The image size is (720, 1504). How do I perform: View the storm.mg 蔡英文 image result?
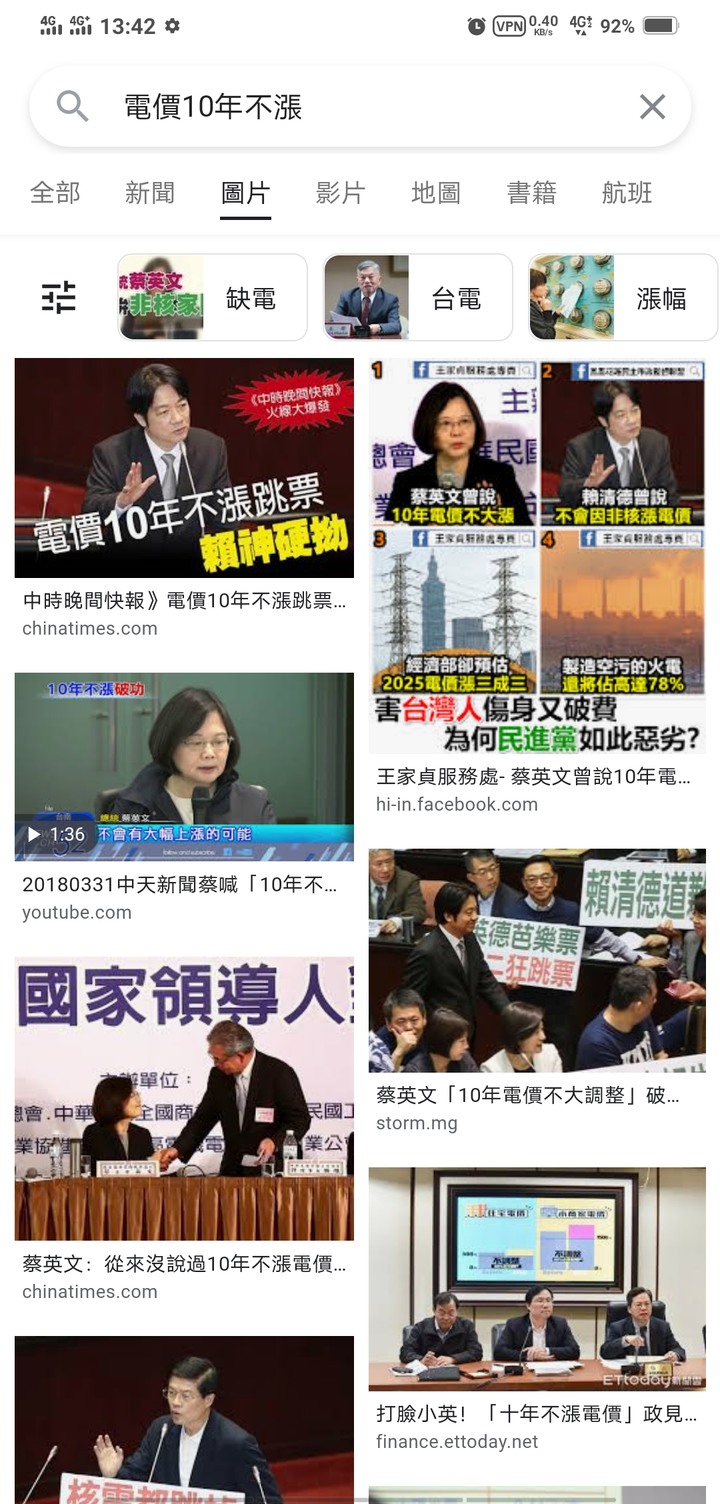coord(537,960)
